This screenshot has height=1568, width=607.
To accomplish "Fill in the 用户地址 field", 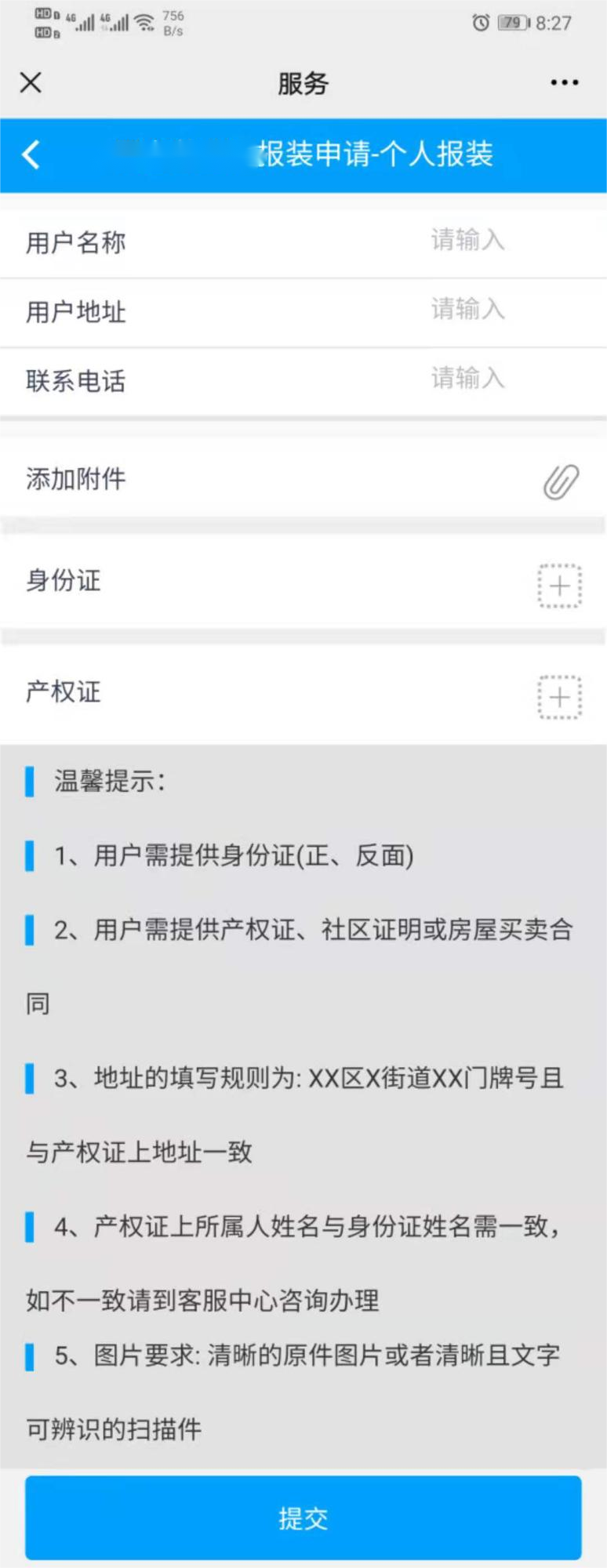I will click(467, 309).
